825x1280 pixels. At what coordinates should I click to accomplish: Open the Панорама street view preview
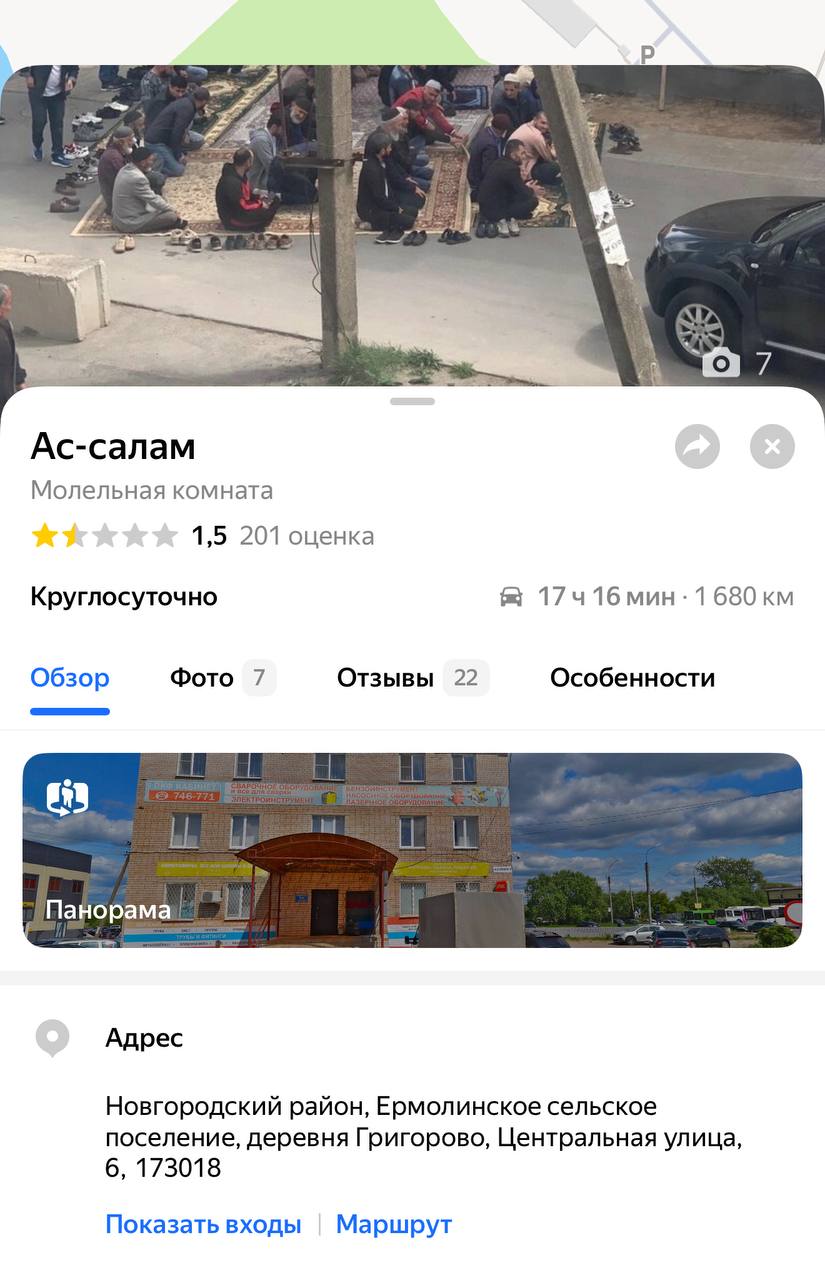[x=412, y=849]
